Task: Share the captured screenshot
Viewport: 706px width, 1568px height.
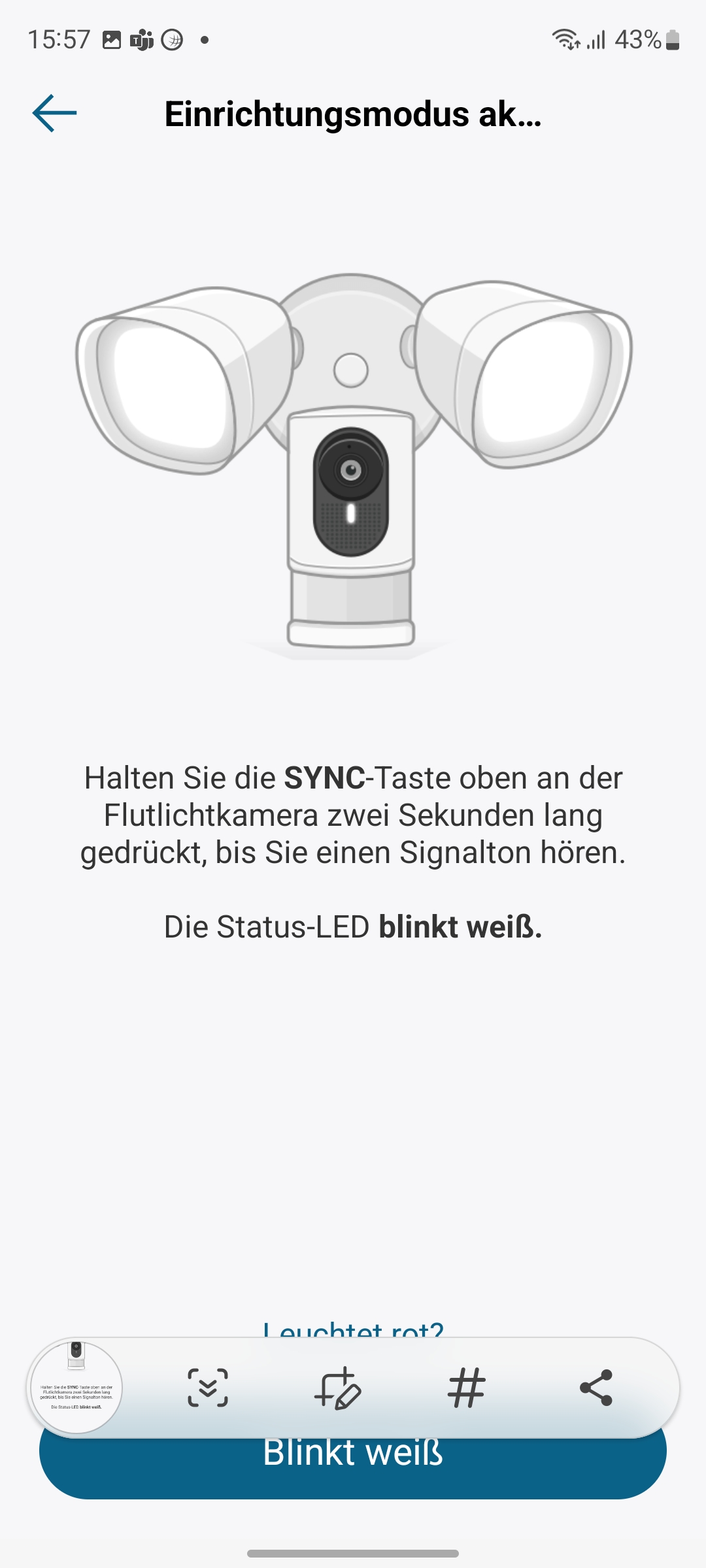Action: (x=596, y=1388)
